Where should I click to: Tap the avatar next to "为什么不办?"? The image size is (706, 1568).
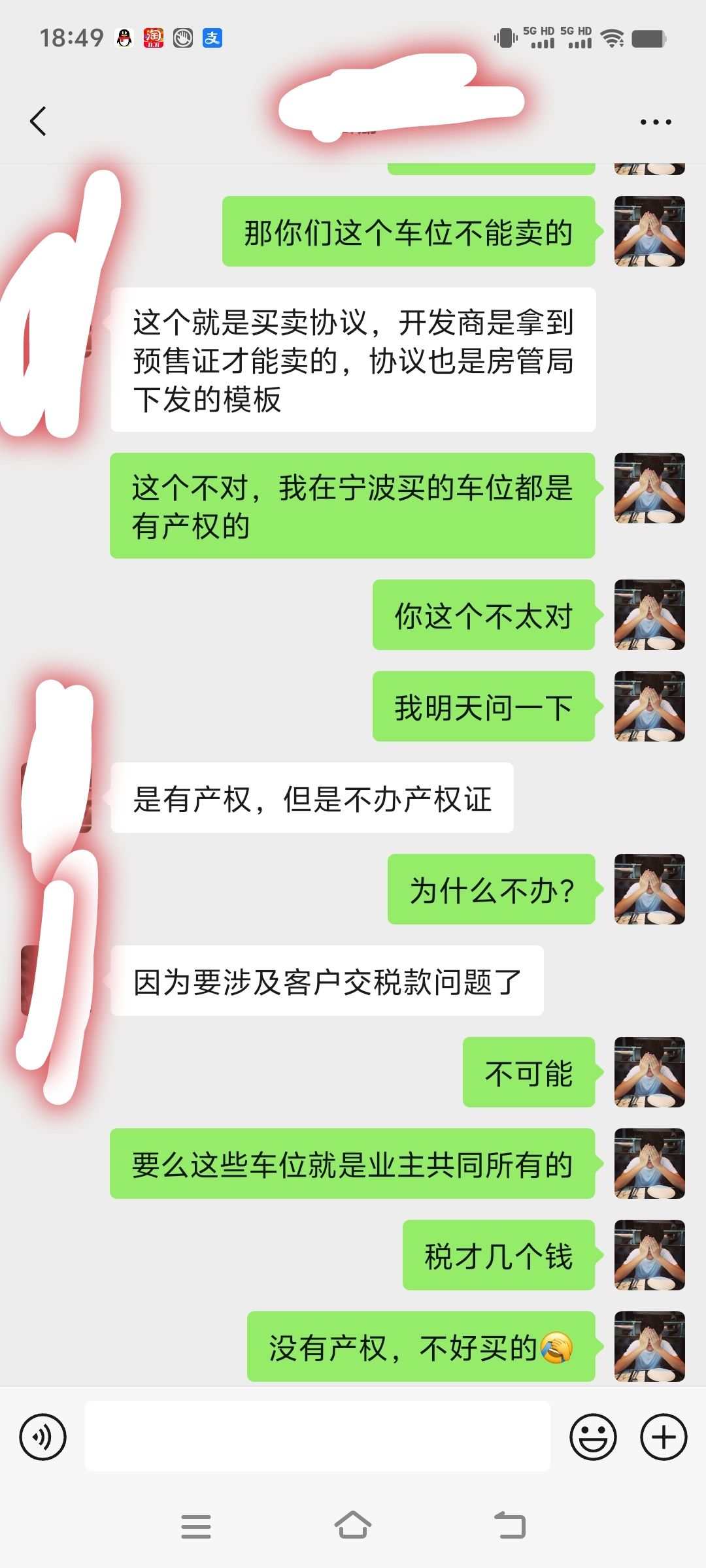coord(649,889)
